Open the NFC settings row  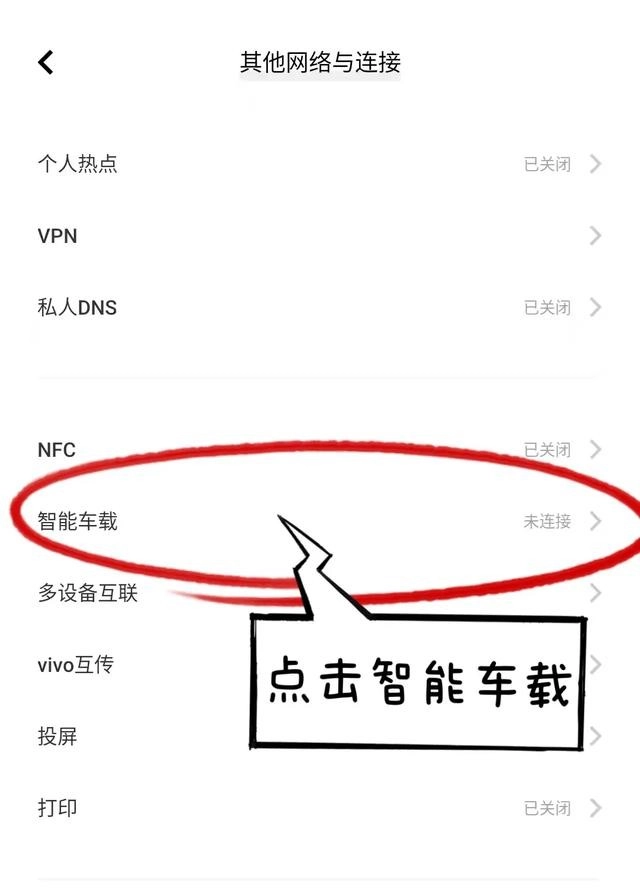pos(57,450)
